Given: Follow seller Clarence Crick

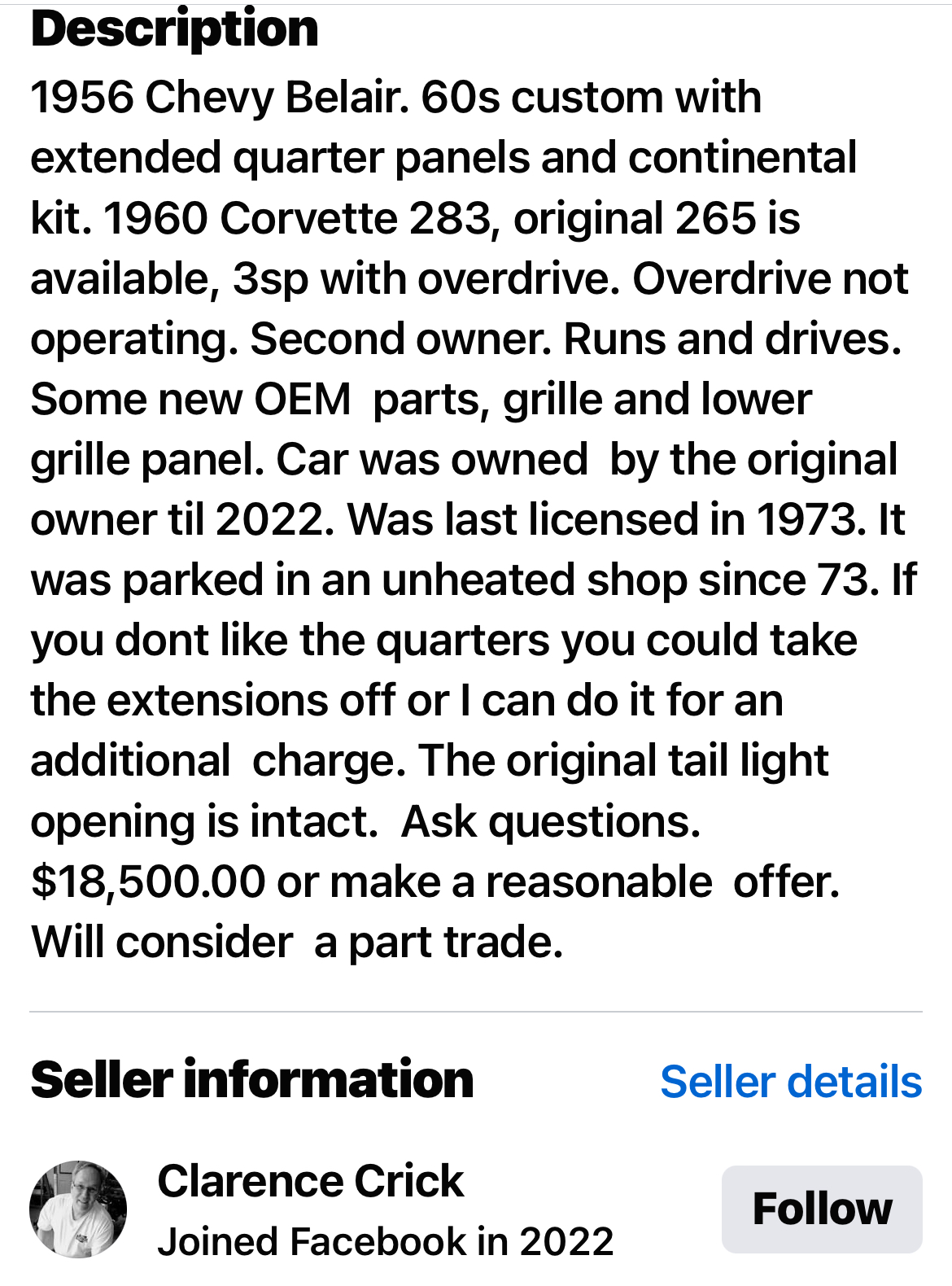Looking at the screenshot, I should (x=821, y=1209).
